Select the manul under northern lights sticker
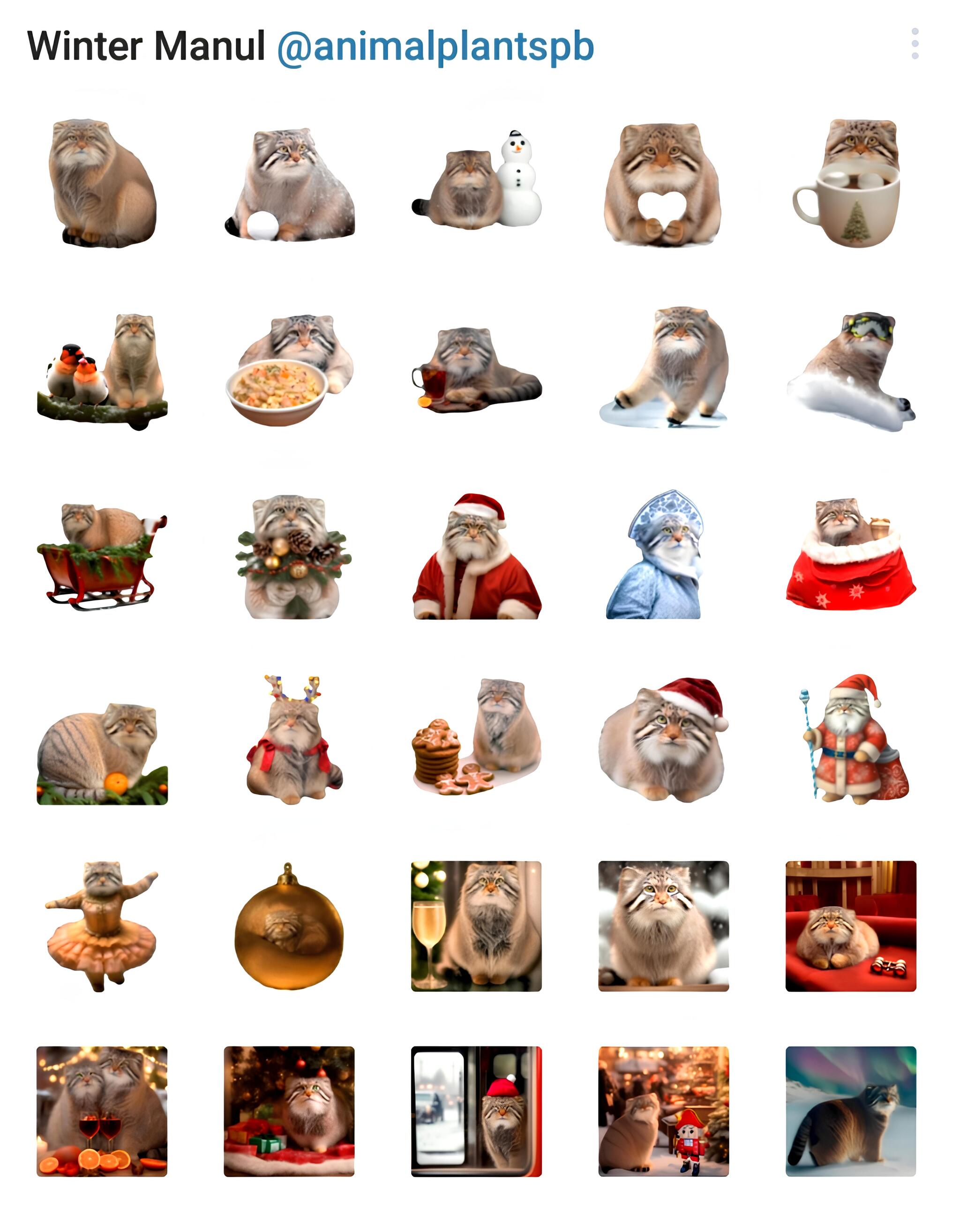Screen dimensions: 960x1232 pos(850,1111)
